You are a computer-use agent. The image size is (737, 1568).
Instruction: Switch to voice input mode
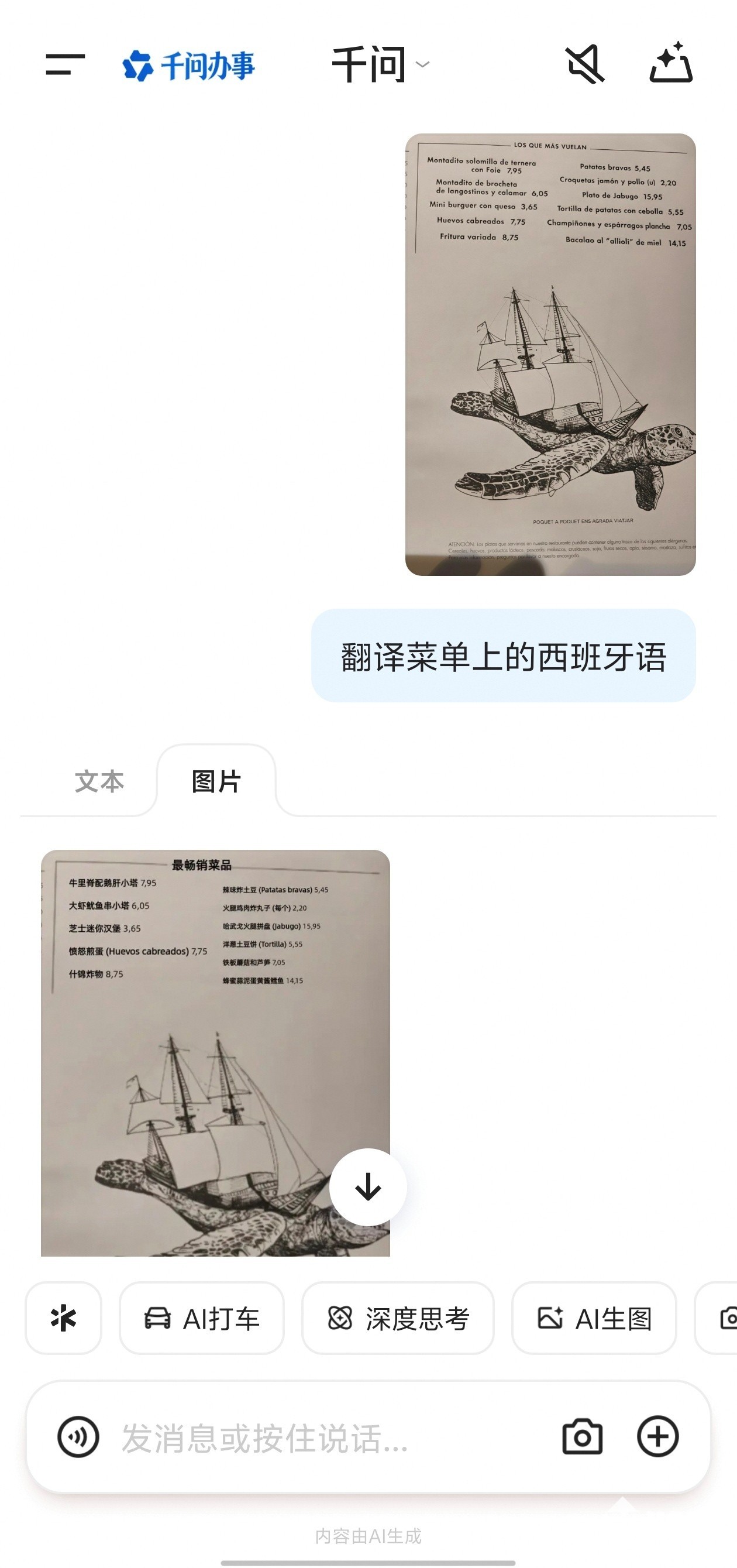(x=78, y=1436)
